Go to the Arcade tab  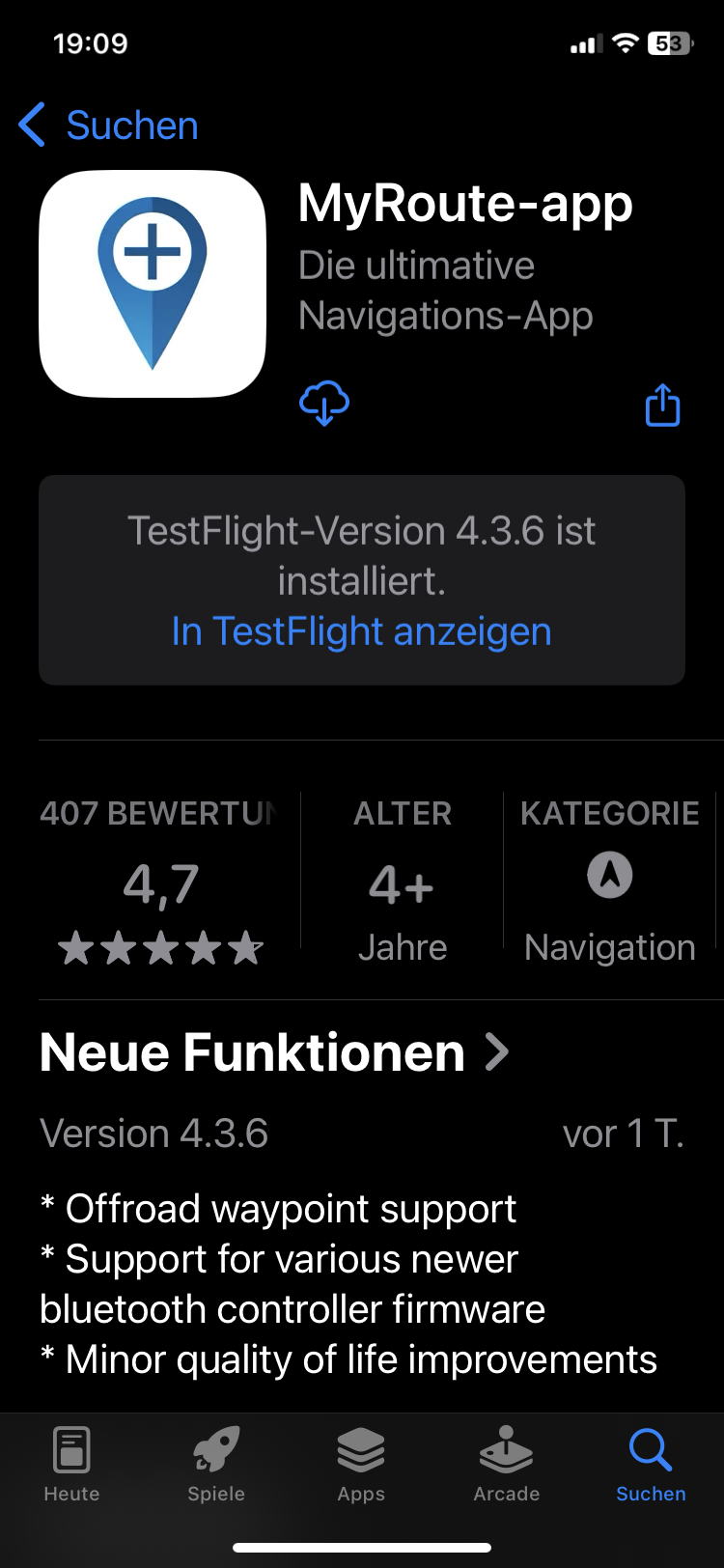click(506, 1464)
